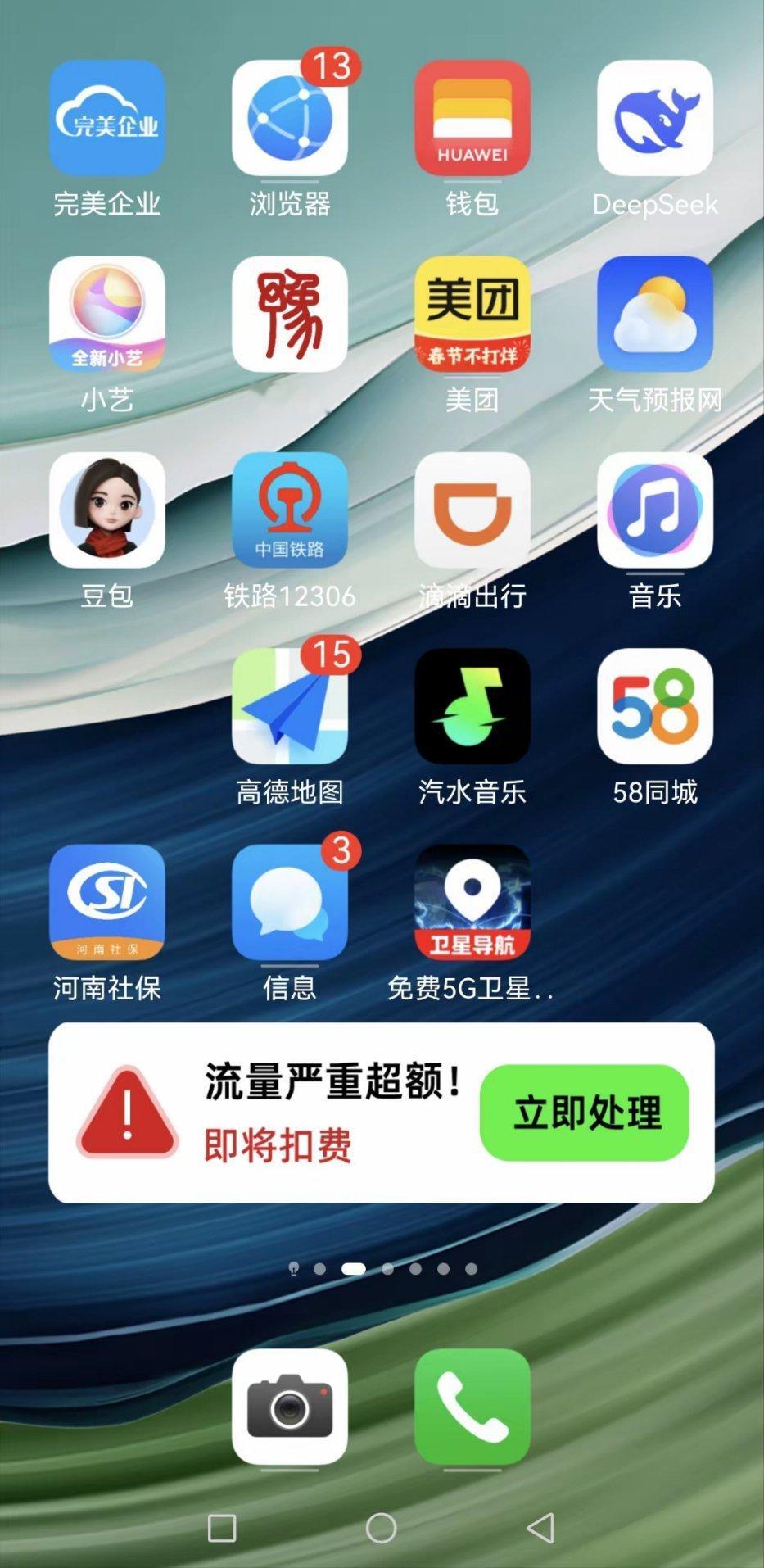This screenshot has height=1568, width=764.
Task: Check 天气预报网 weather app
Action: [x=655, y=315]
